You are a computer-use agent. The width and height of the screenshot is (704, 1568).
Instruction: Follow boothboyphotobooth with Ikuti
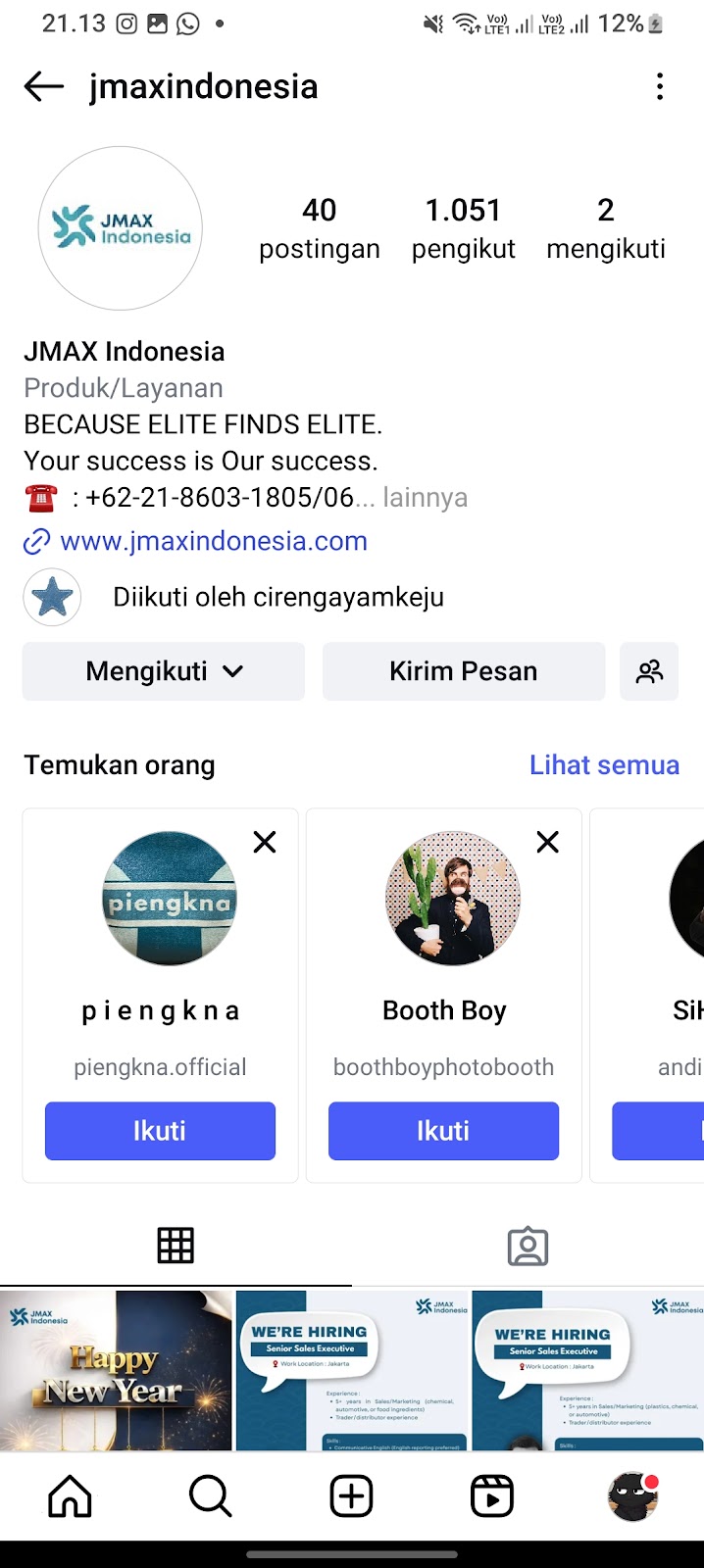(443, 1131)
